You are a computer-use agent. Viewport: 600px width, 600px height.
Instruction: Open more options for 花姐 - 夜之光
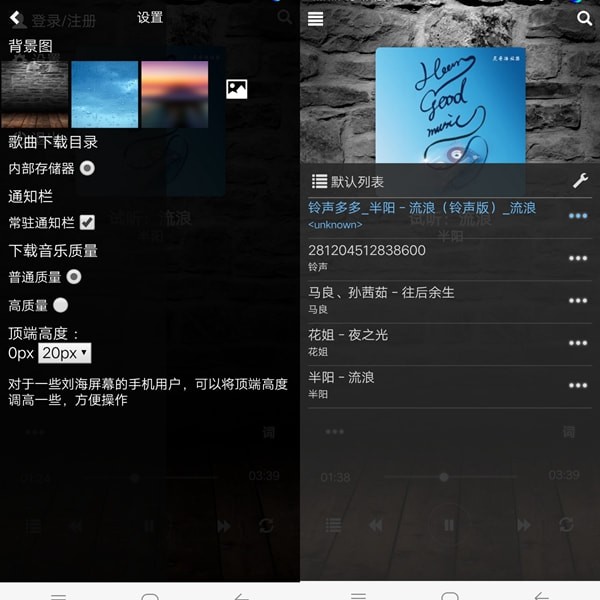578,343
